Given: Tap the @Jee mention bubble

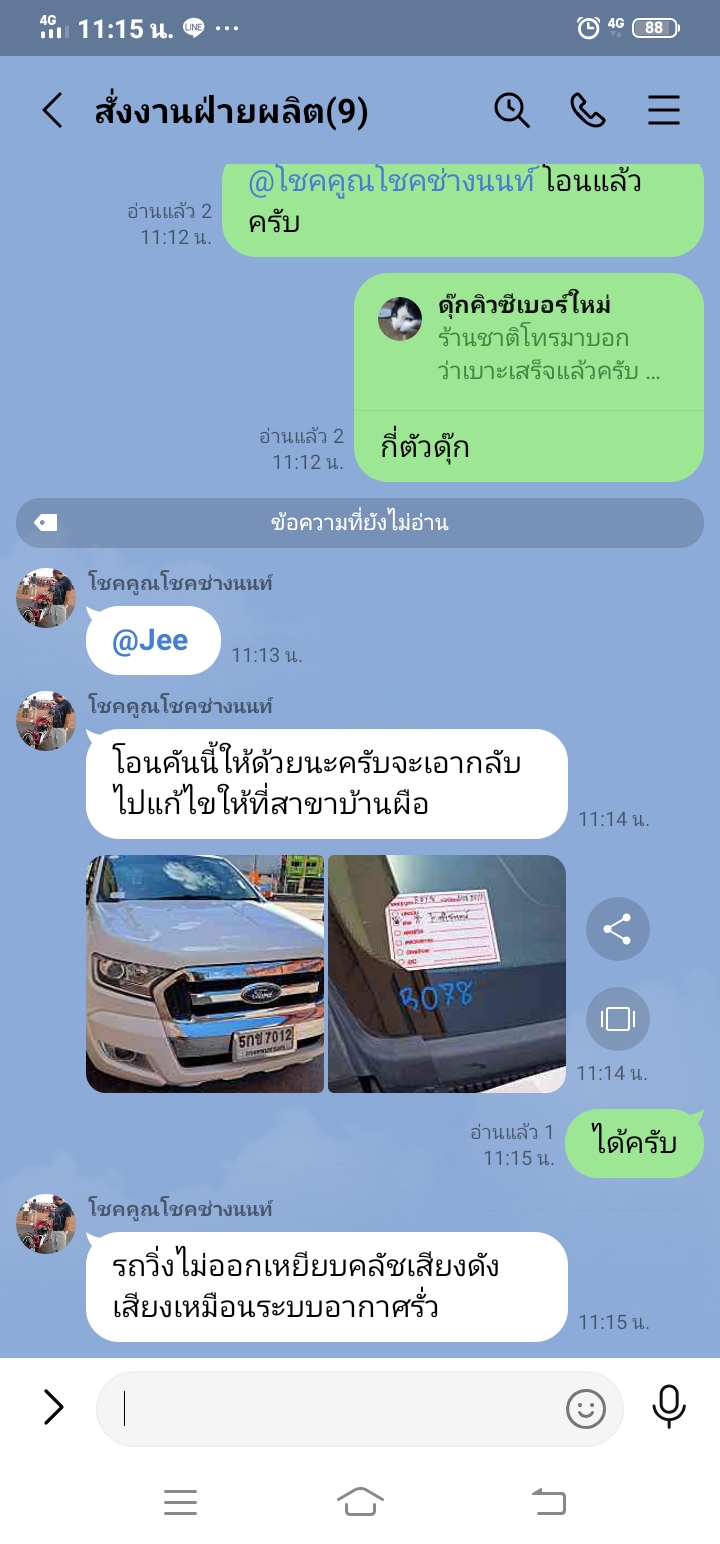Looking at the screenshot, I should click(x=151, y=641).
